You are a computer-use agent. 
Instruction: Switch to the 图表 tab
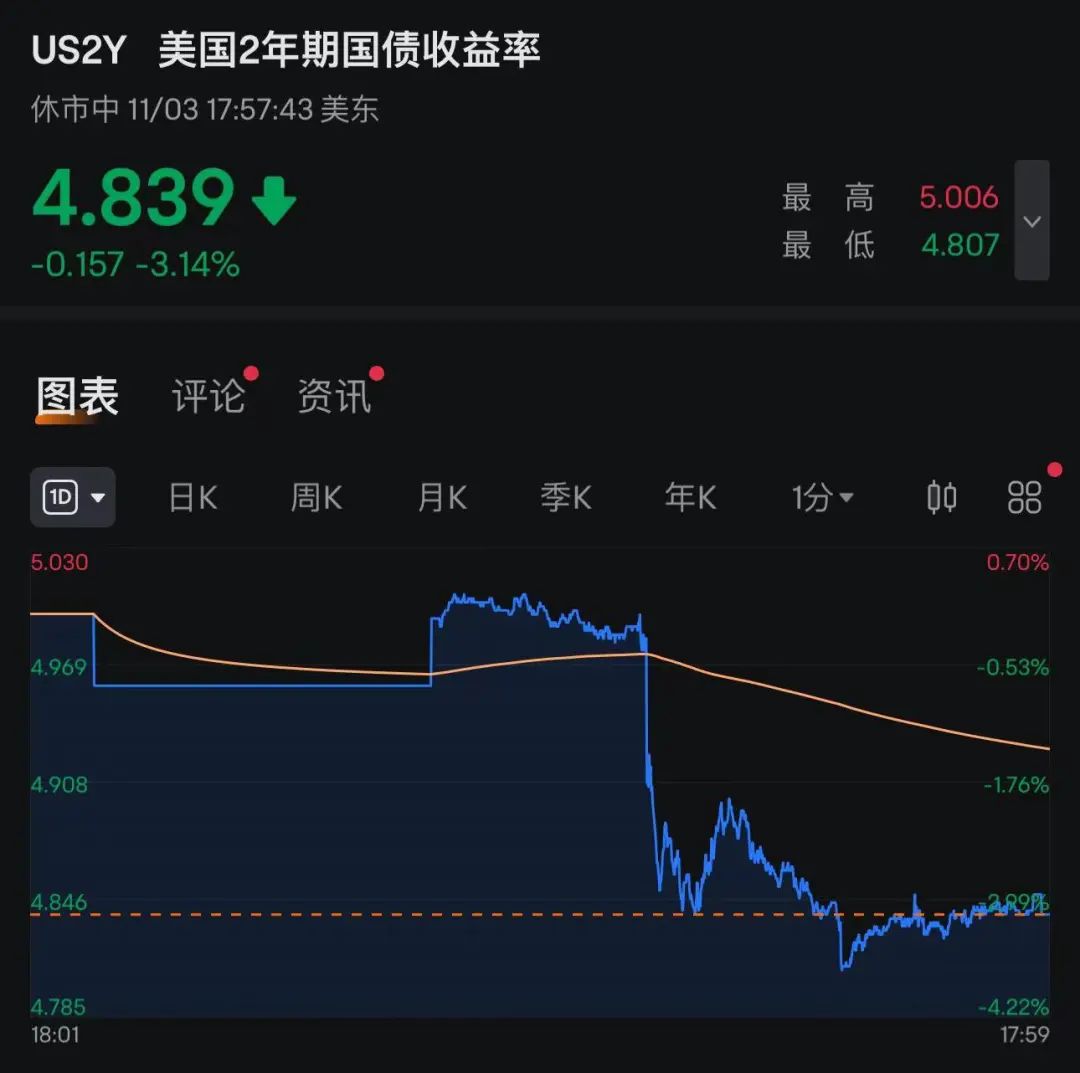[x=77, y=397]
